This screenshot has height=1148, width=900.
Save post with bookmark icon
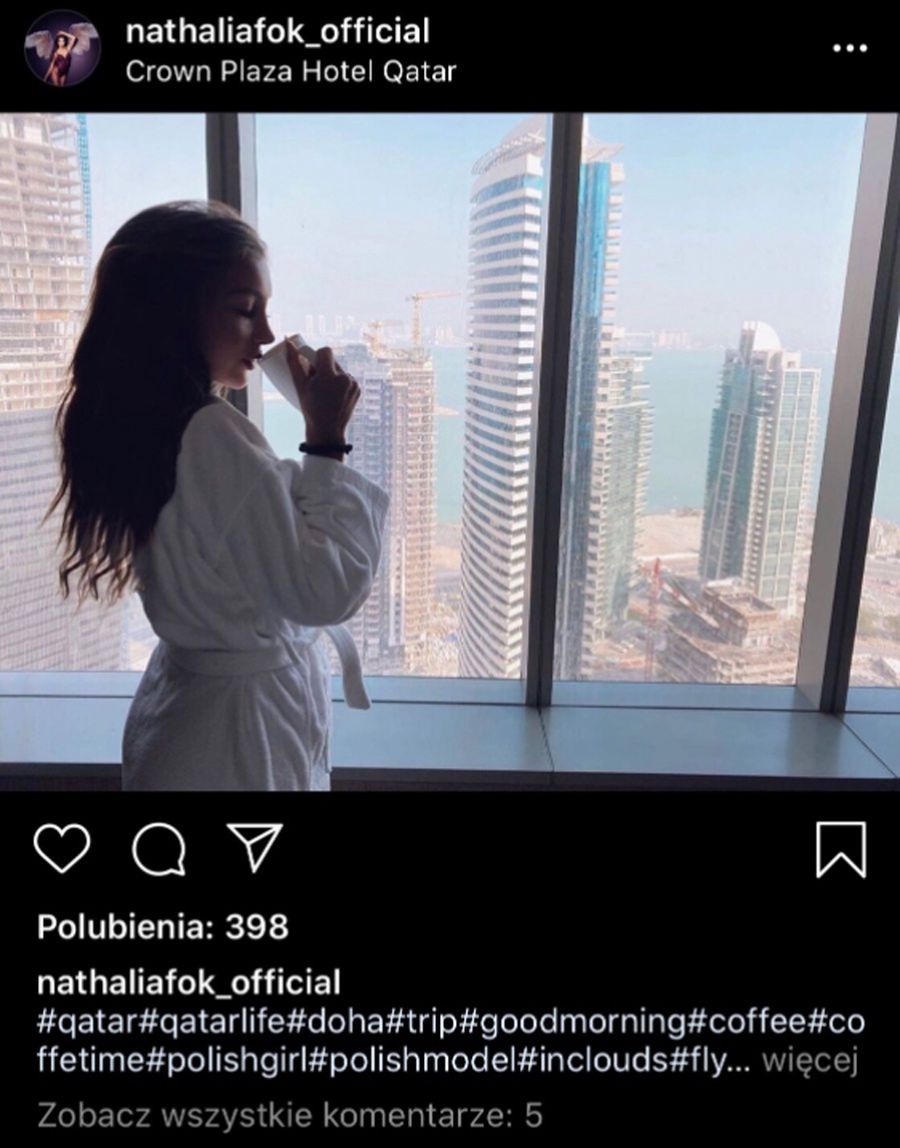point(841,849)
